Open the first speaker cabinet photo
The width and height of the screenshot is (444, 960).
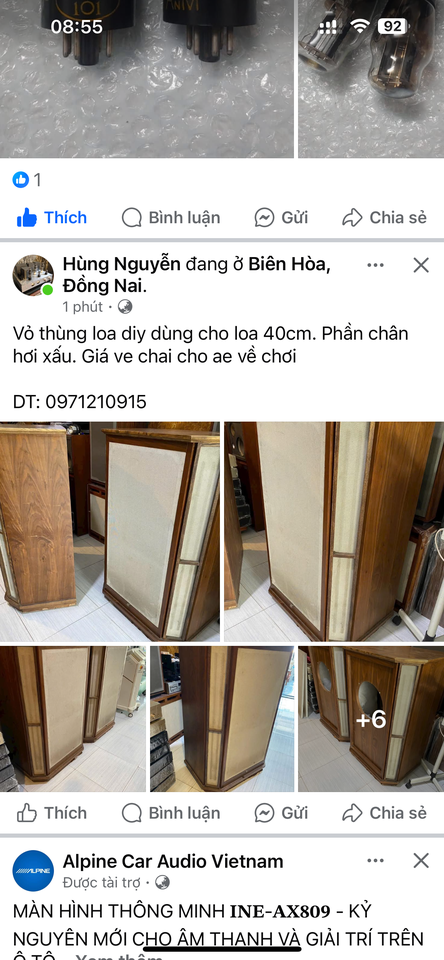pos(110,531)
